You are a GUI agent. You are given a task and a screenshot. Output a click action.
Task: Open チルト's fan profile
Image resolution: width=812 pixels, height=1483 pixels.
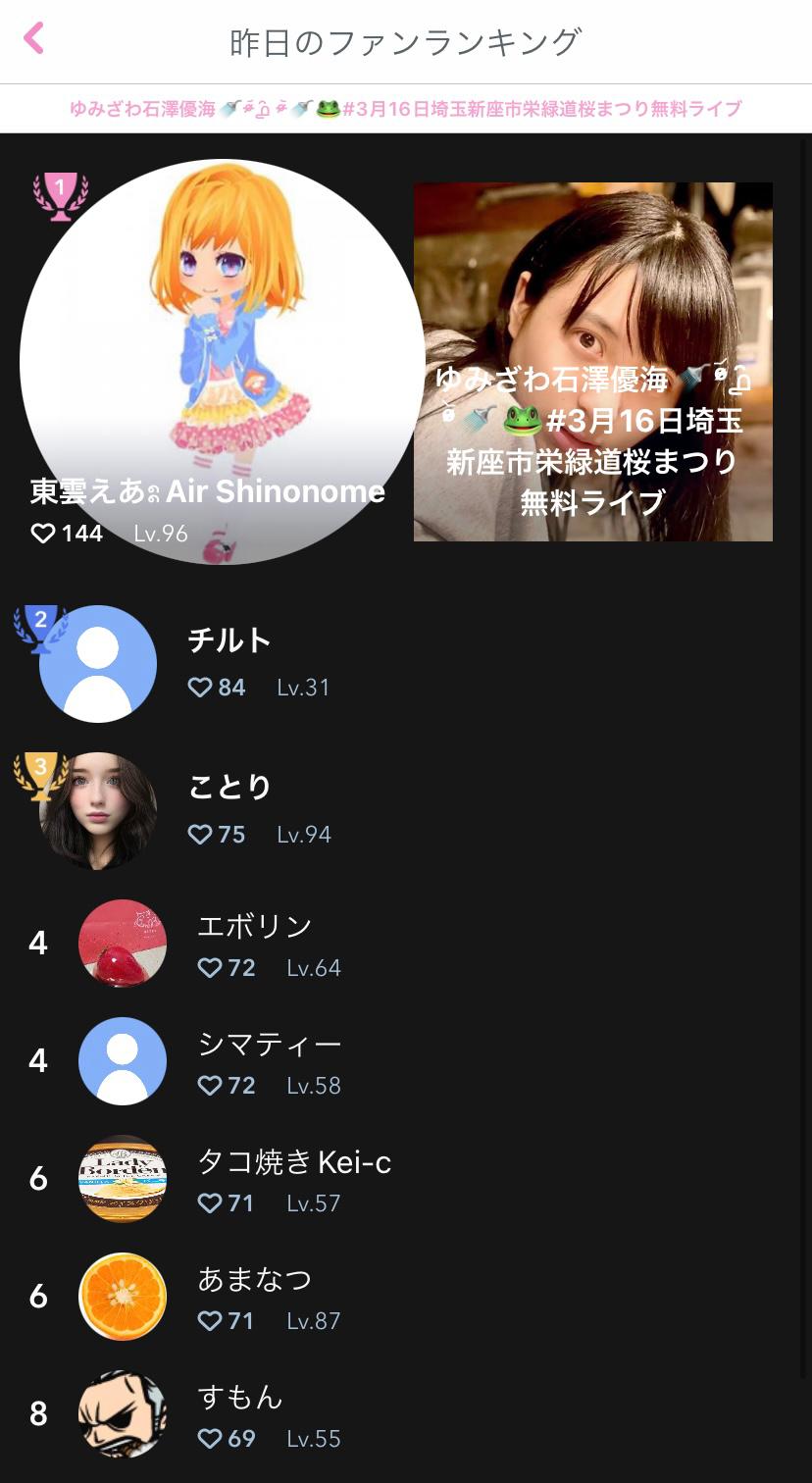click(x=228, y=663)
